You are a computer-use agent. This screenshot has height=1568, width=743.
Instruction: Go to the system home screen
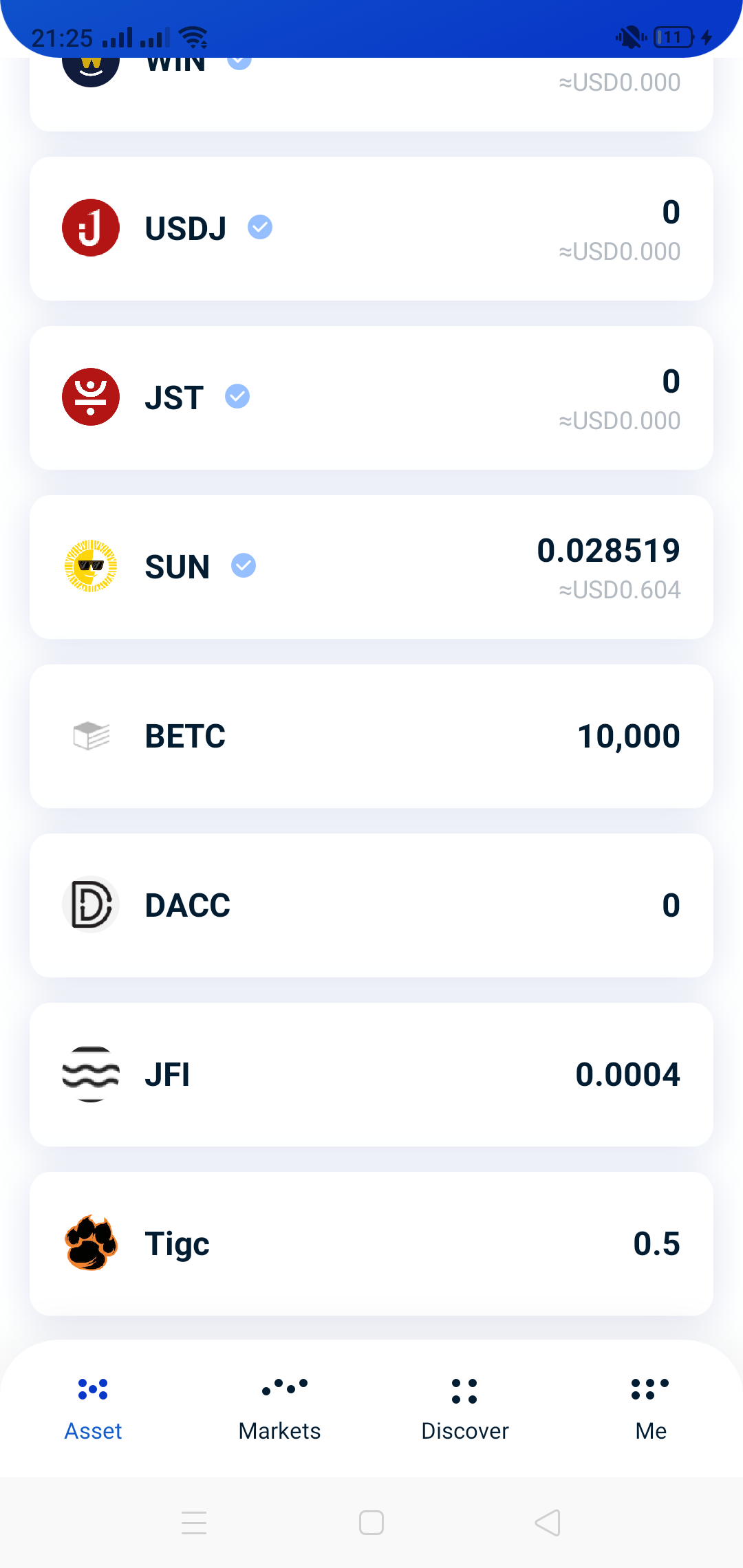point(371,1523)
